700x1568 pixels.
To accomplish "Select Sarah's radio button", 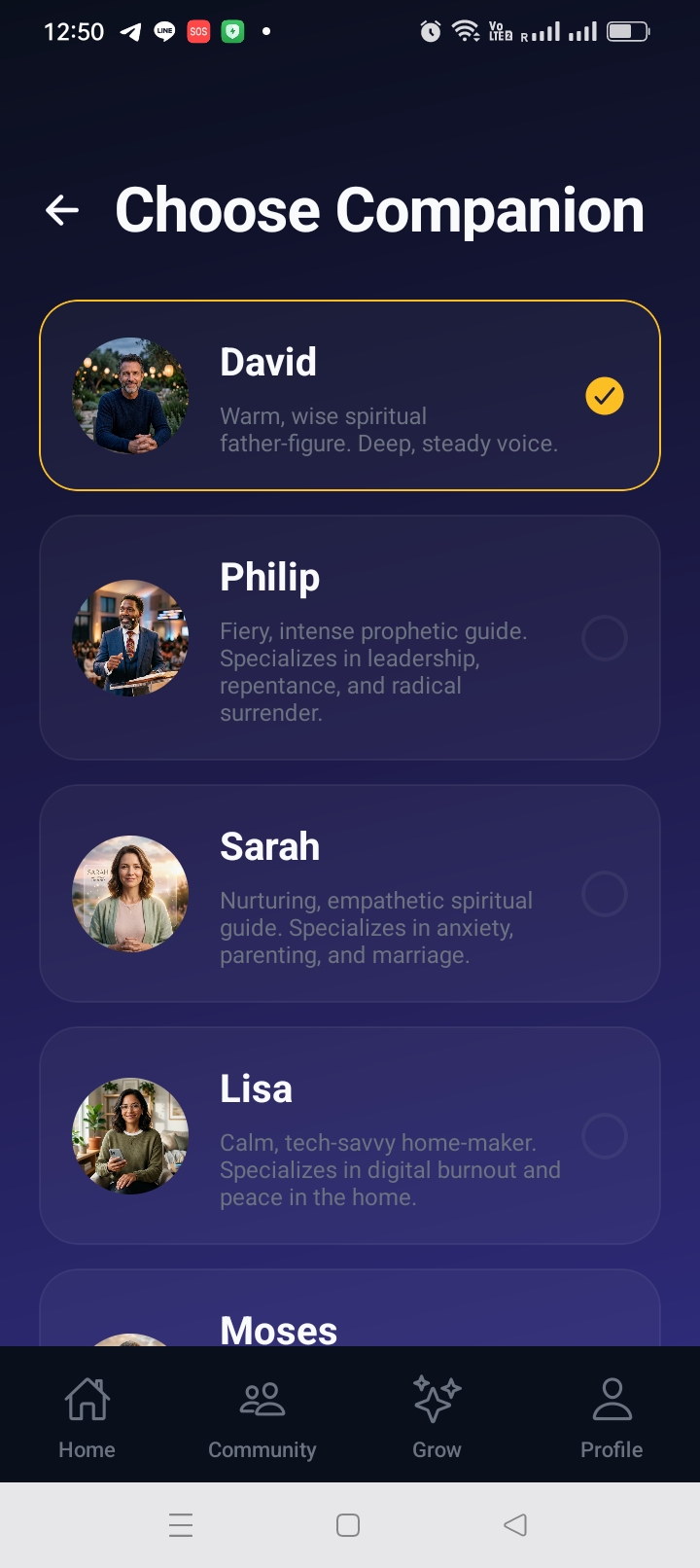I will [x=605, y=893].
